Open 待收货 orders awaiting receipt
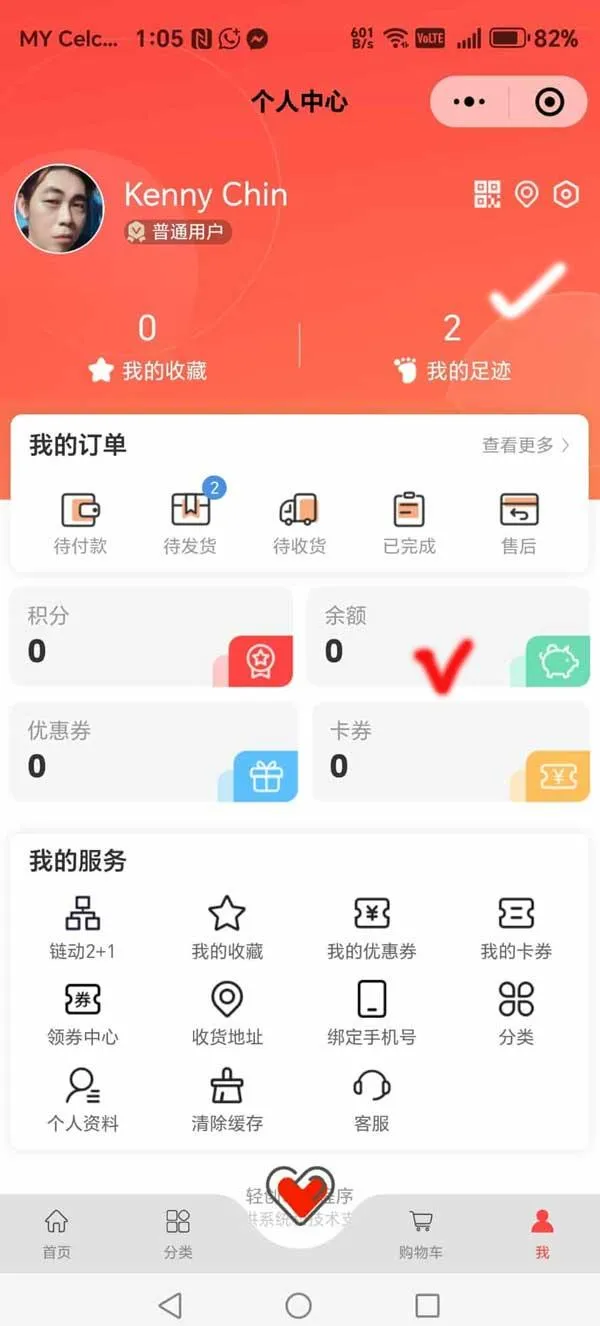This screenshot has height=1326, width=600. (299, 522)
